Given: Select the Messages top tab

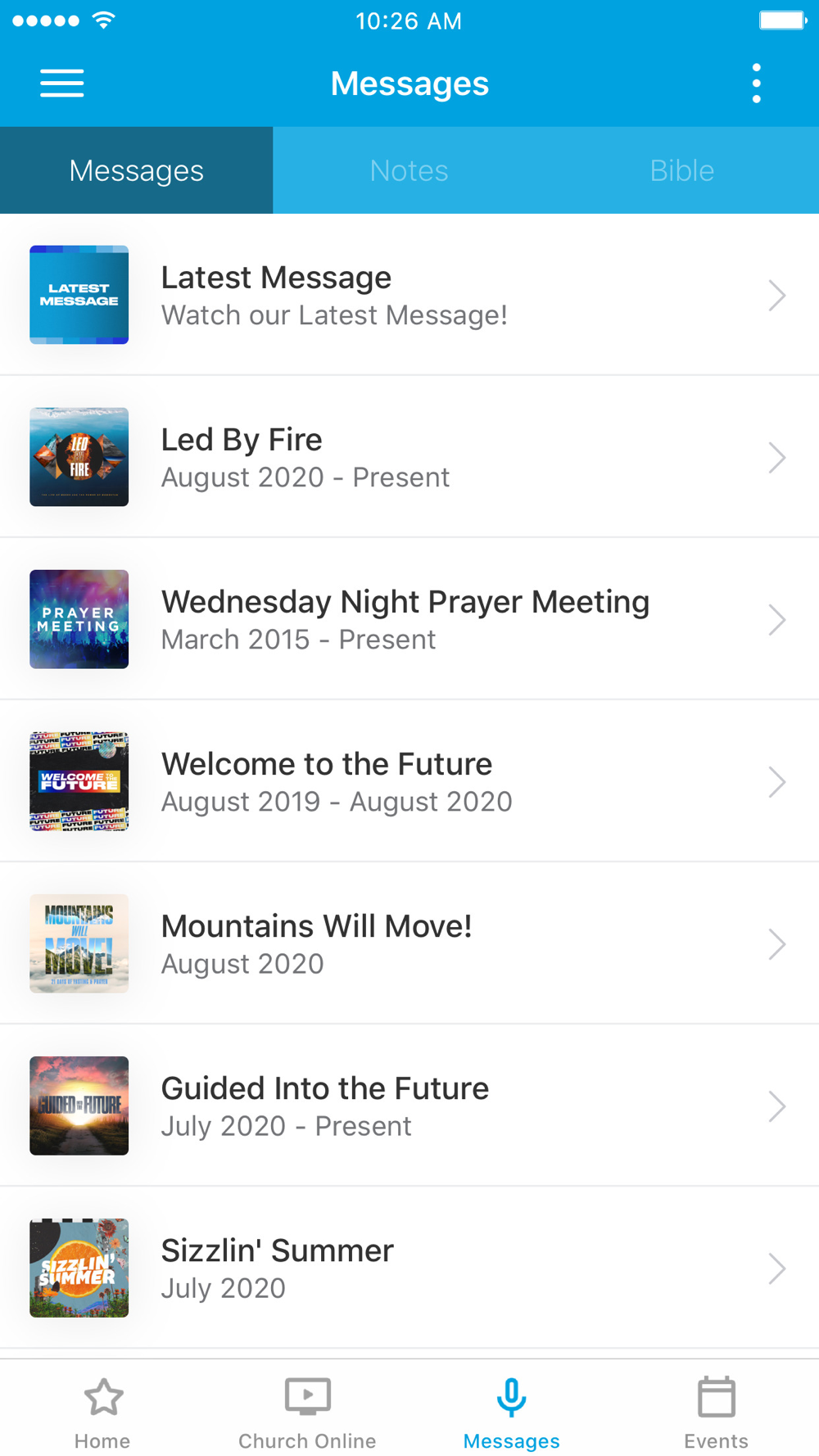Looking at the screenshot, I should coord(137,170).
